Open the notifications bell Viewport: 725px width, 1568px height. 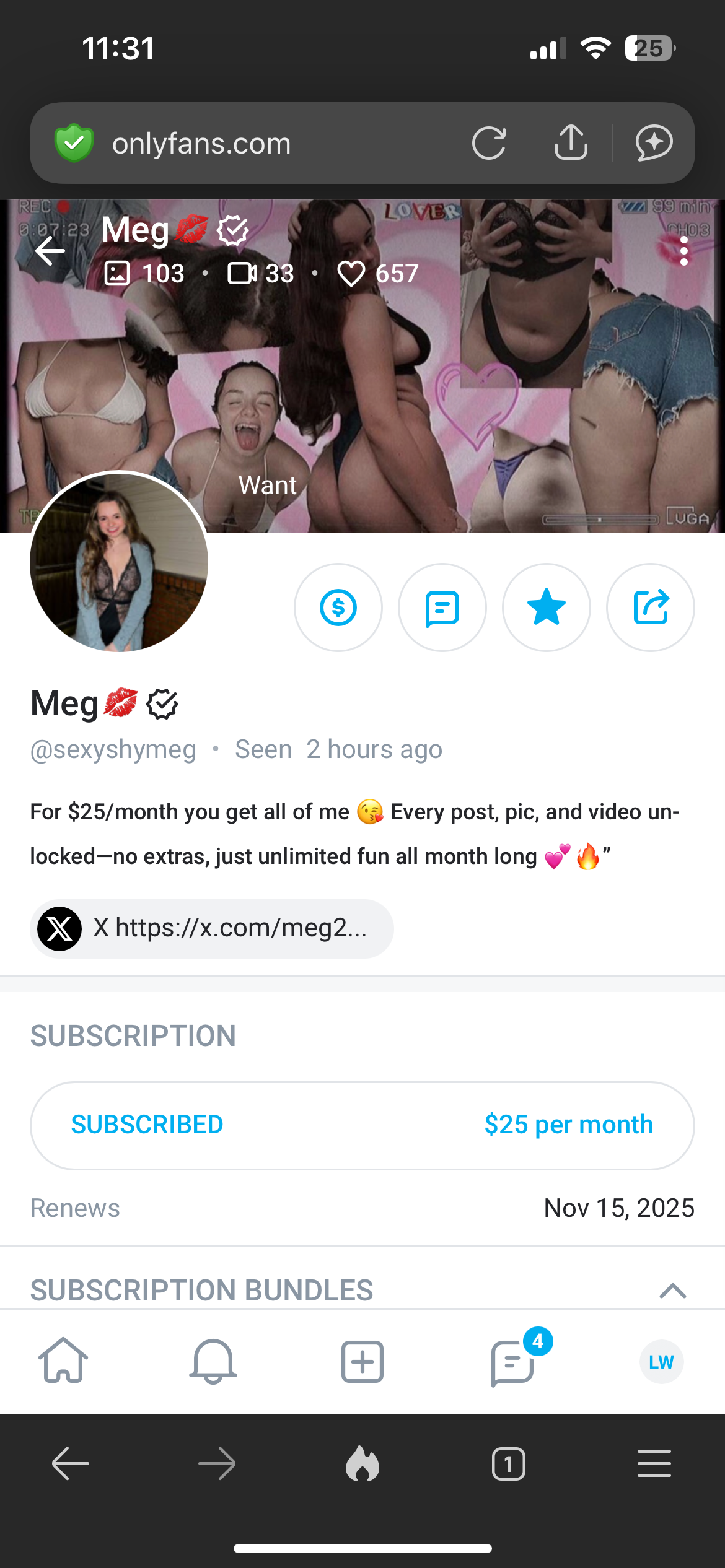213,1361
